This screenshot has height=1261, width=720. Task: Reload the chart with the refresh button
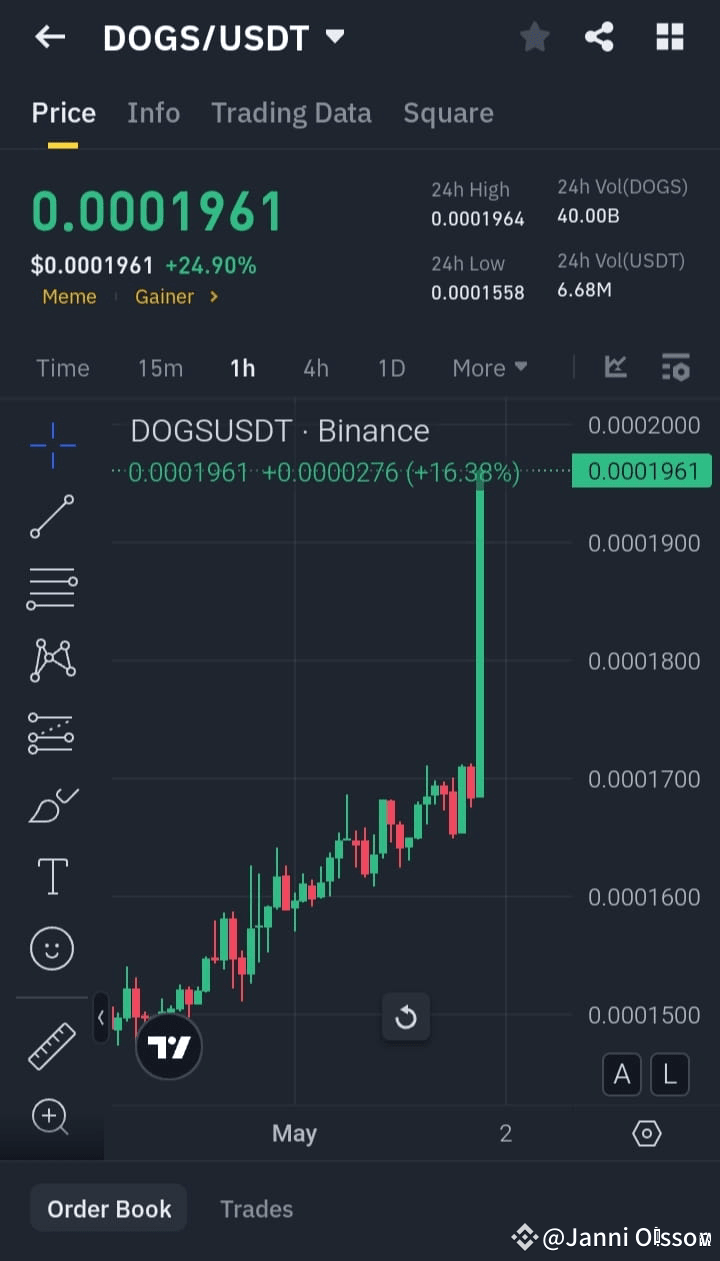click(x=406, y=1017)
